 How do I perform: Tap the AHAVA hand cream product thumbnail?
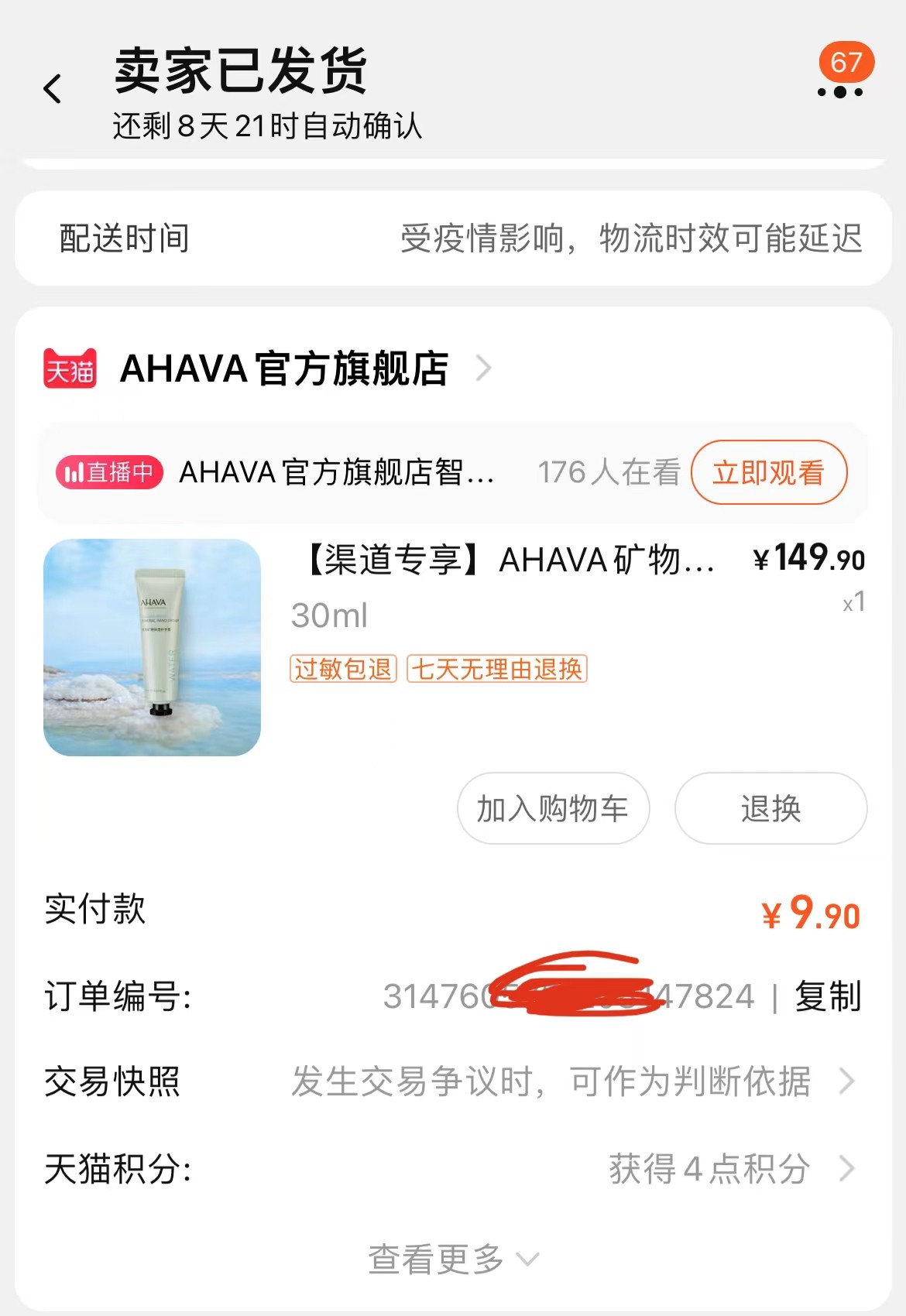click(x=153, y=649)
